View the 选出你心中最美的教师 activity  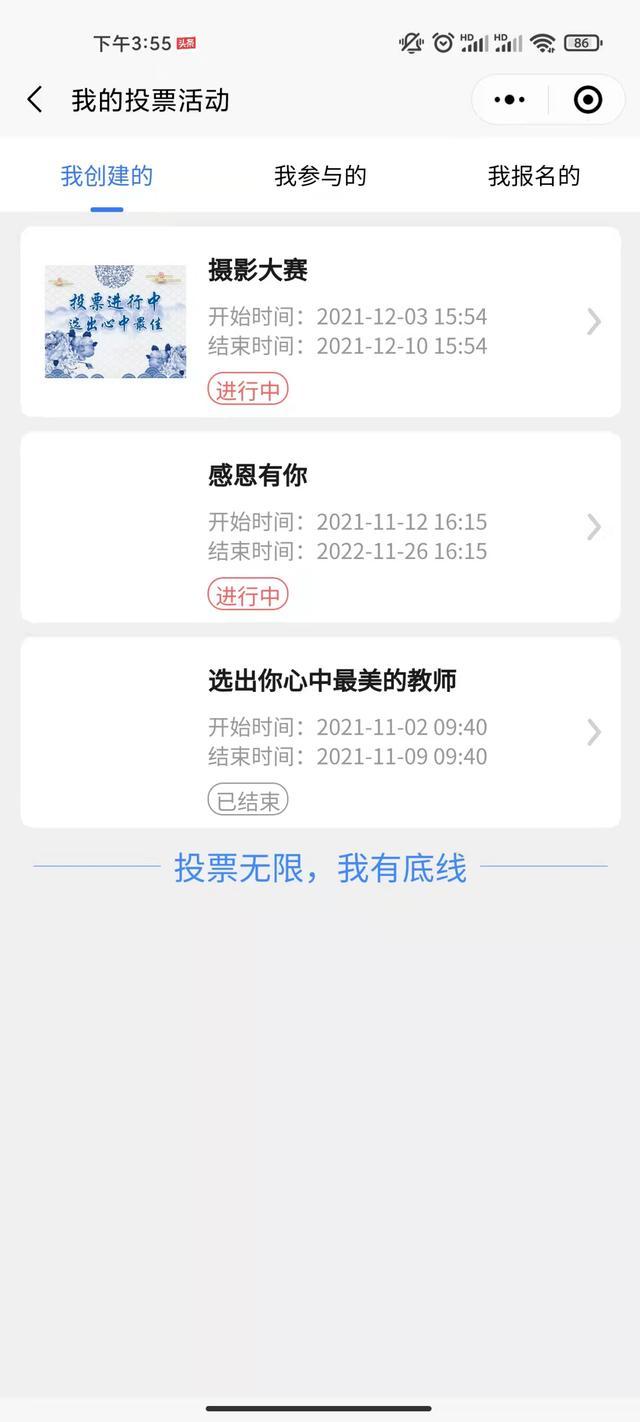[320, 732]
